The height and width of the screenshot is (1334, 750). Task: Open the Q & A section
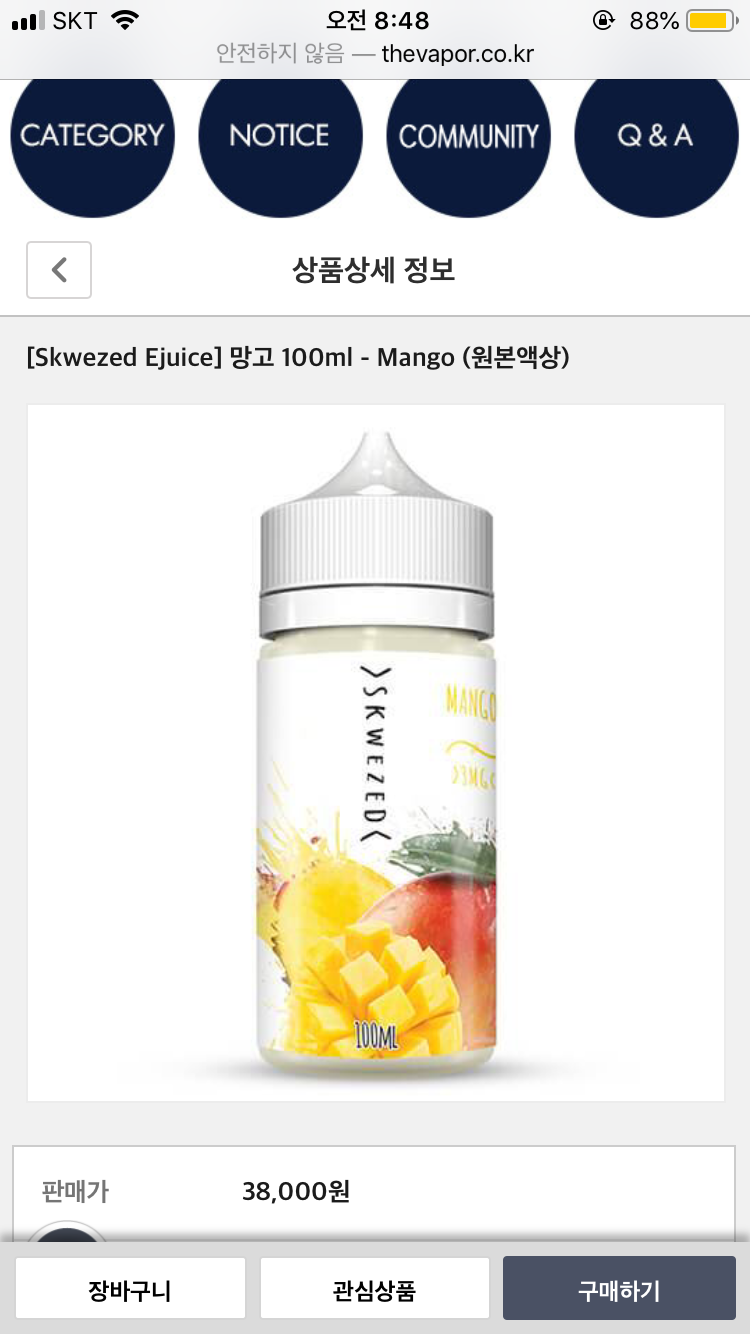pyautogui.click(x=656, y=137)
